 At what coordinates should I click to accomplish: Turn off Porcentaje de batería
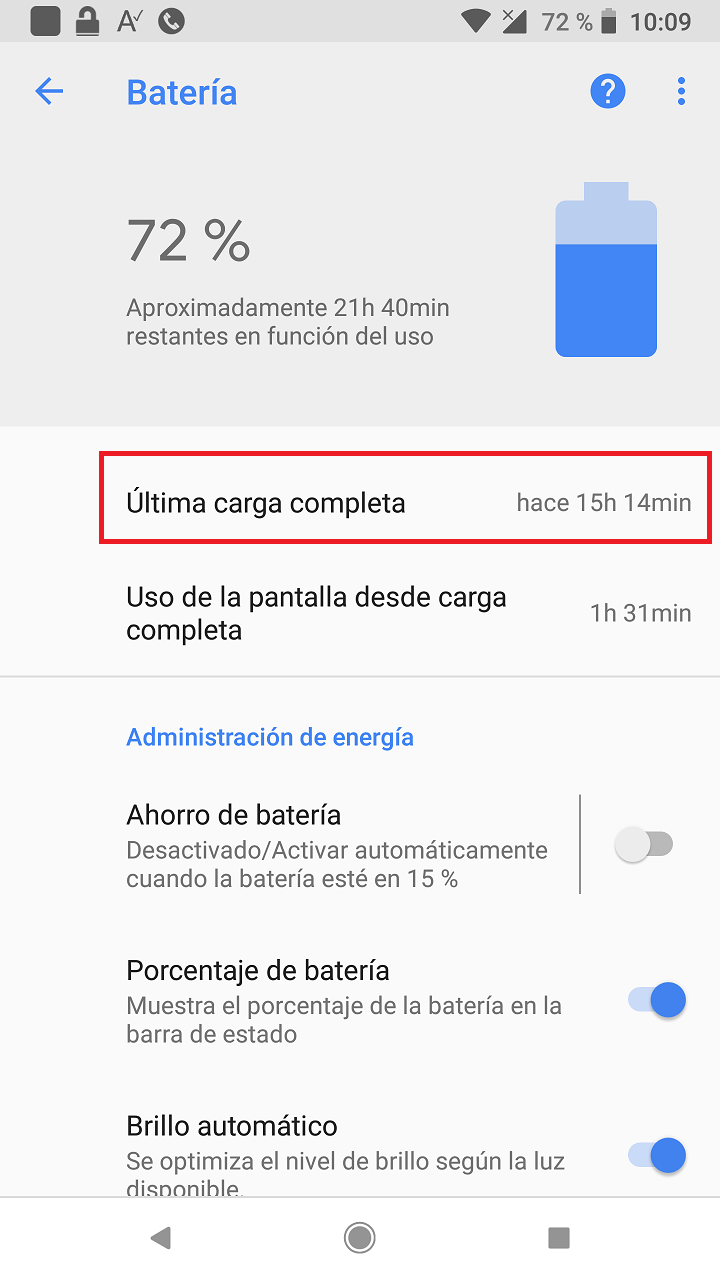[x=656, y=1000]
